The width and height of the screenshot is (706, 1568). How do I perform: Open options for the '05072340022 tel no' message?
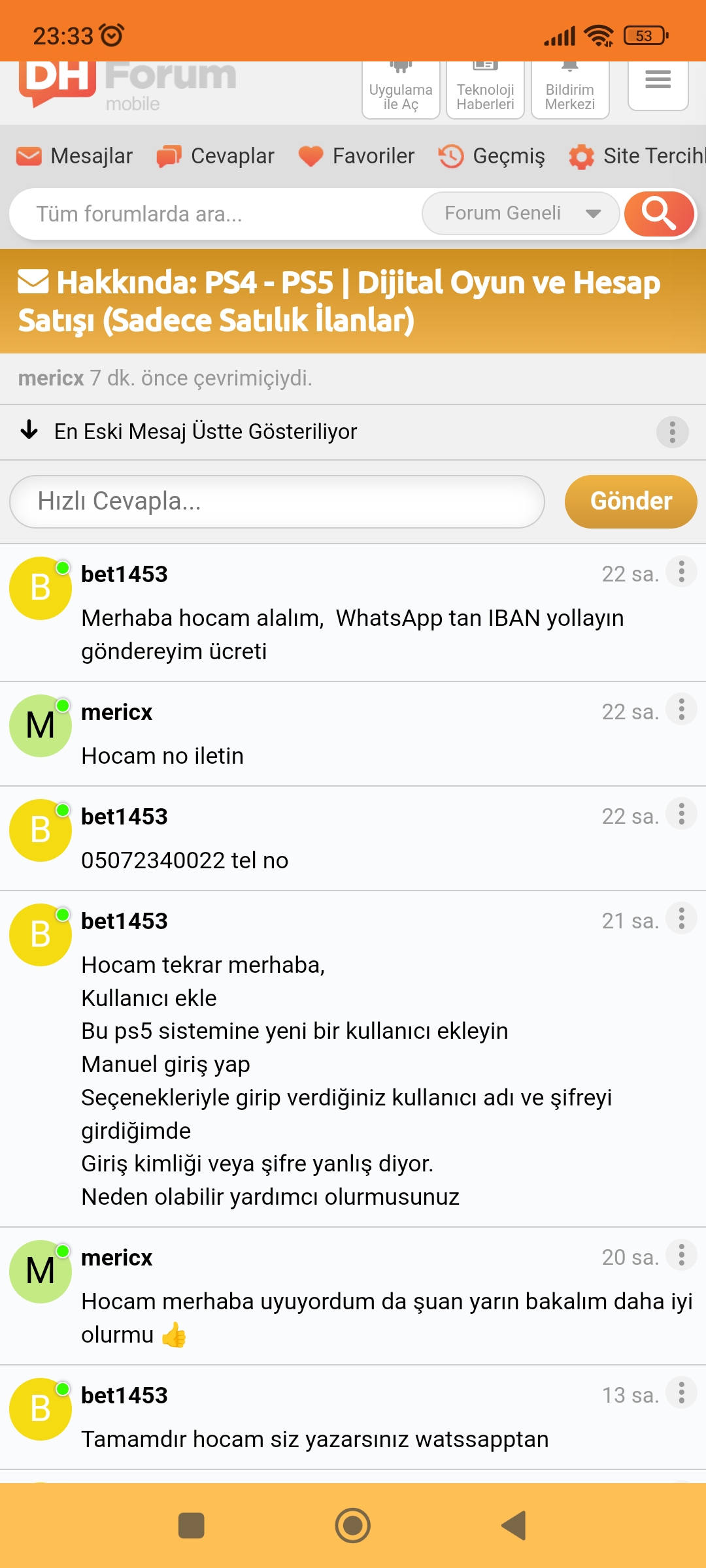[x=681, y=814]
